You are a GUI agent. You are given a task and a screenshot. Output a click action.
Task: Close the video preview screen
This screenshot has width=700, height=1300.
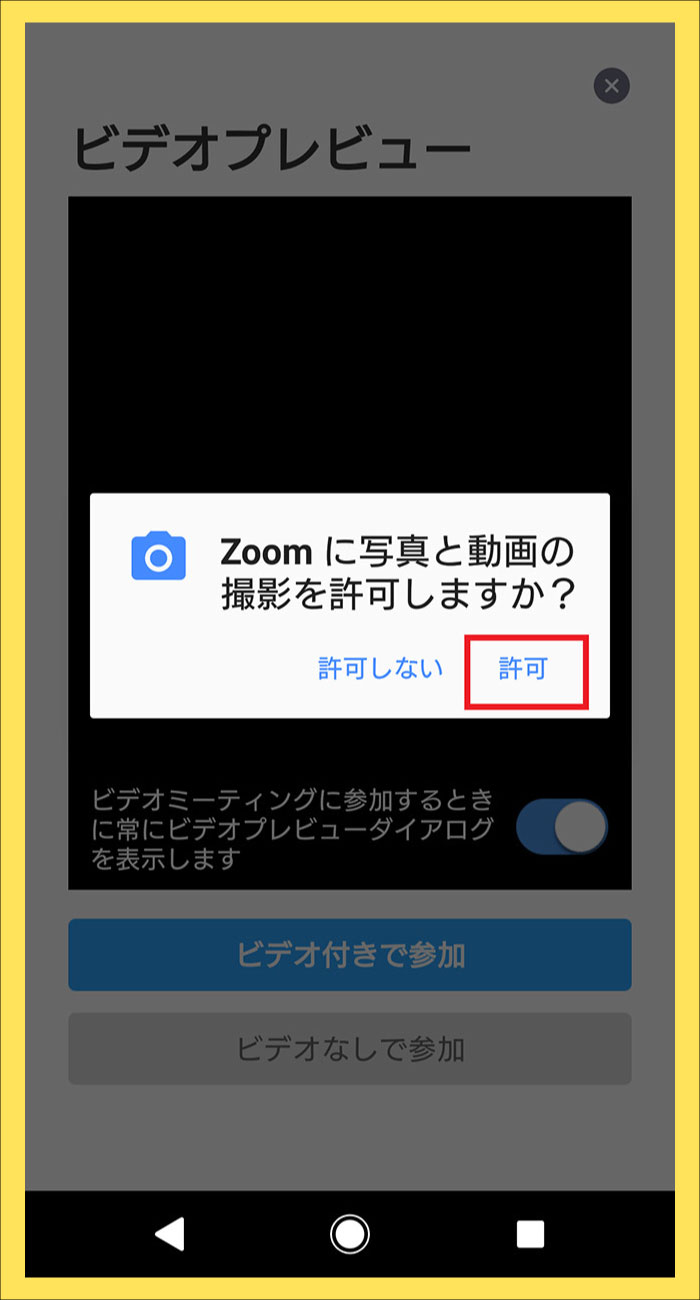[611, 86]
